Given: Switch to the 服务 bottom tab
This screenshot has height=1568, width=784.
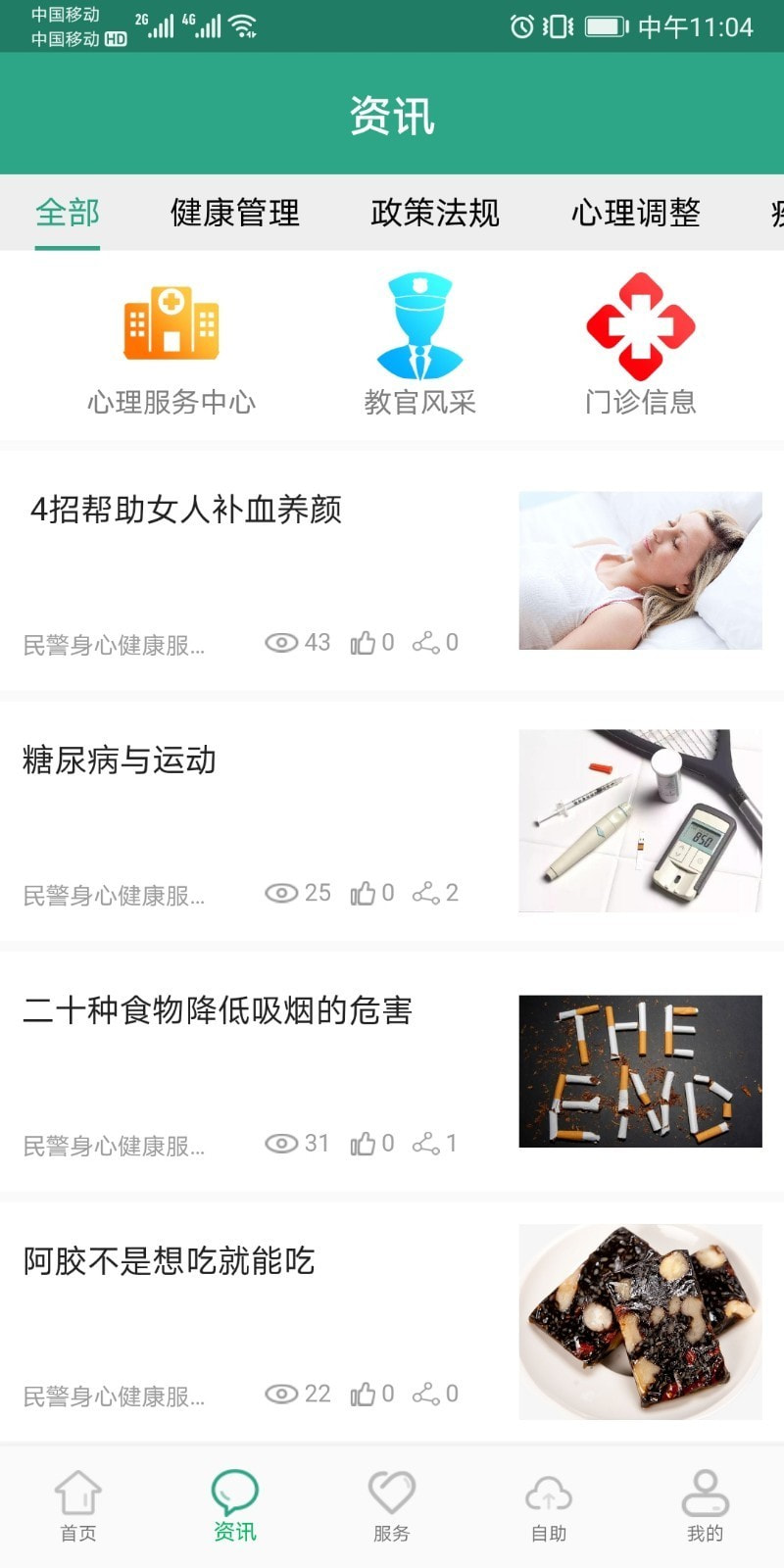Looking at the screenshot, I should pyautogui.click(x=392, y=1506).
